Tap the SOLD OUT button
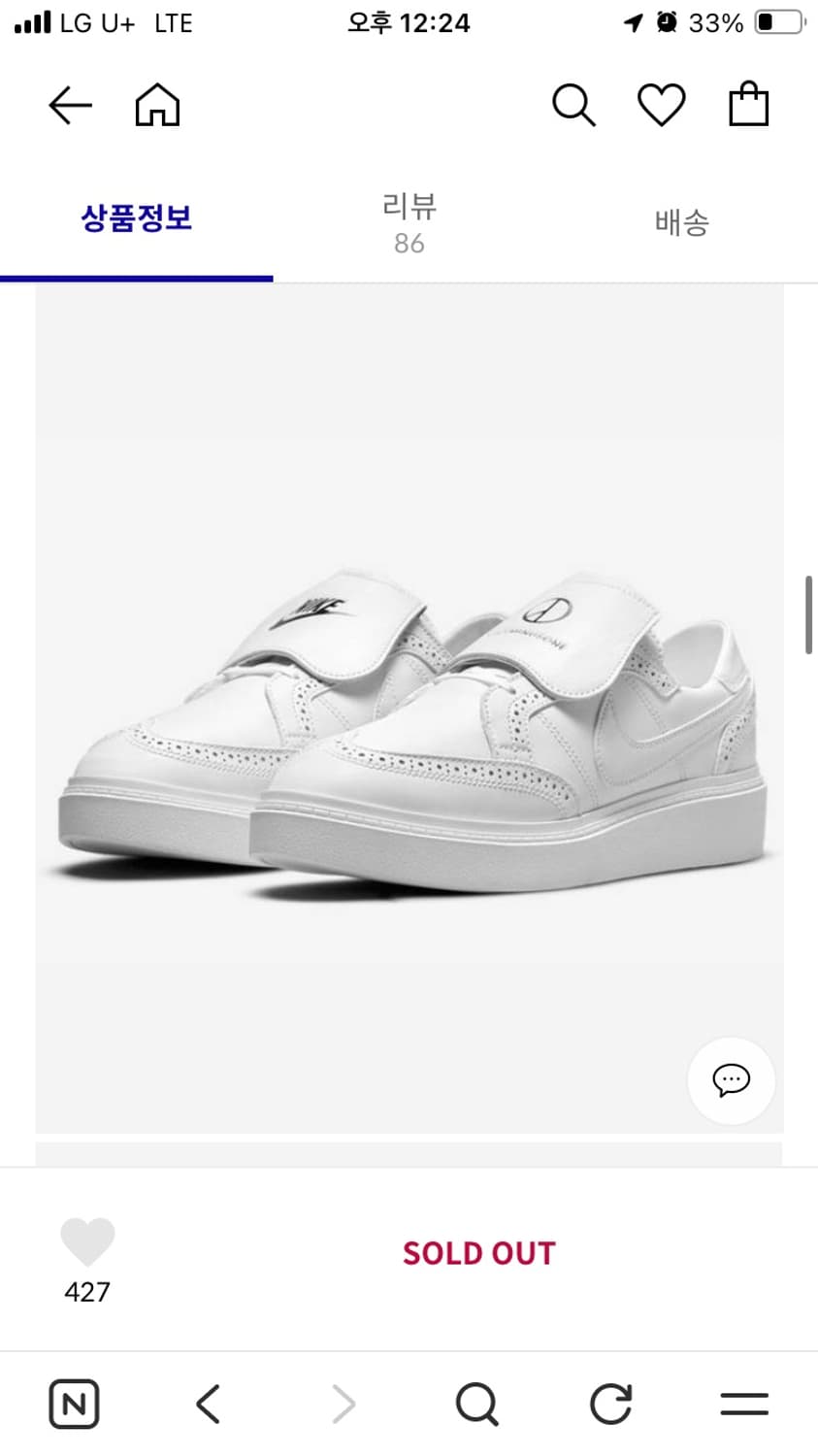This screenshot has height=1456, width=818. [x=479, y=1253]
